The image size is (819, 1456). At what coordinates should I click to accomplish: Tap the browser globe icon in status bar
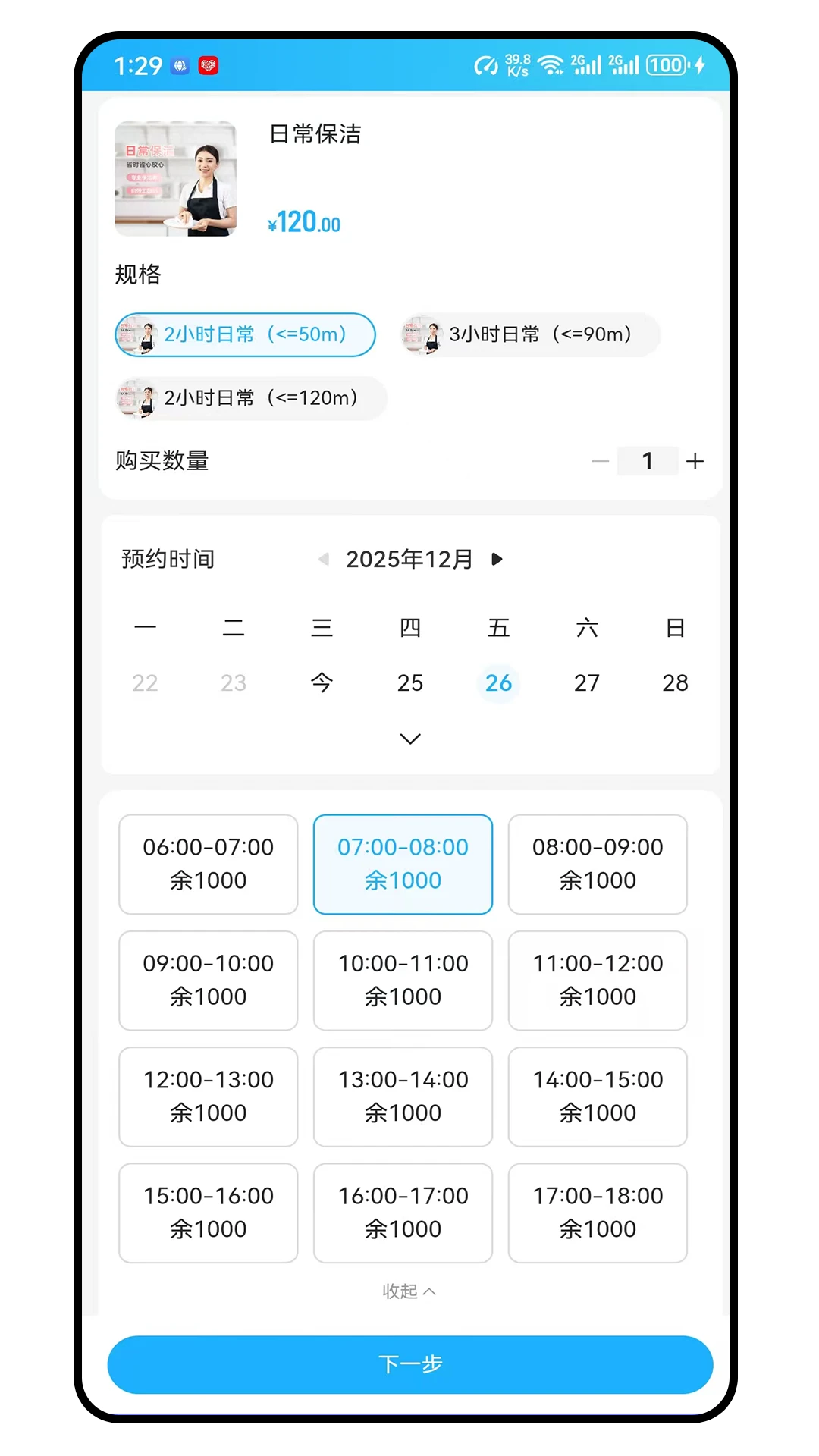[x=179, y=66]
